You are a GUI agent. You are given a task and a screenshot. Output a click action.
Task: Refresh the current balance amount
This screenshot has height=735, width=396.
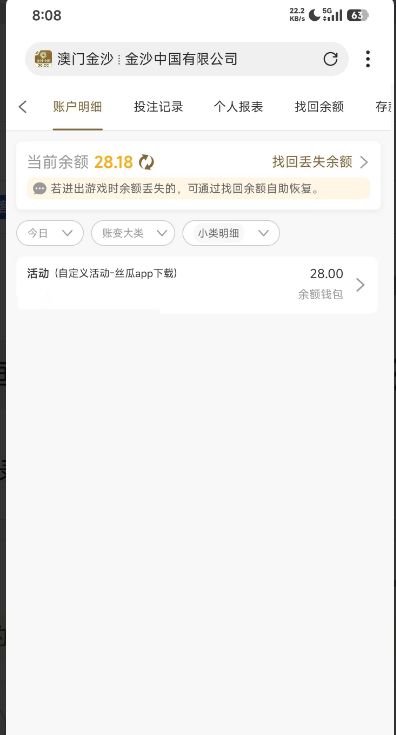[x=146, y=162]
